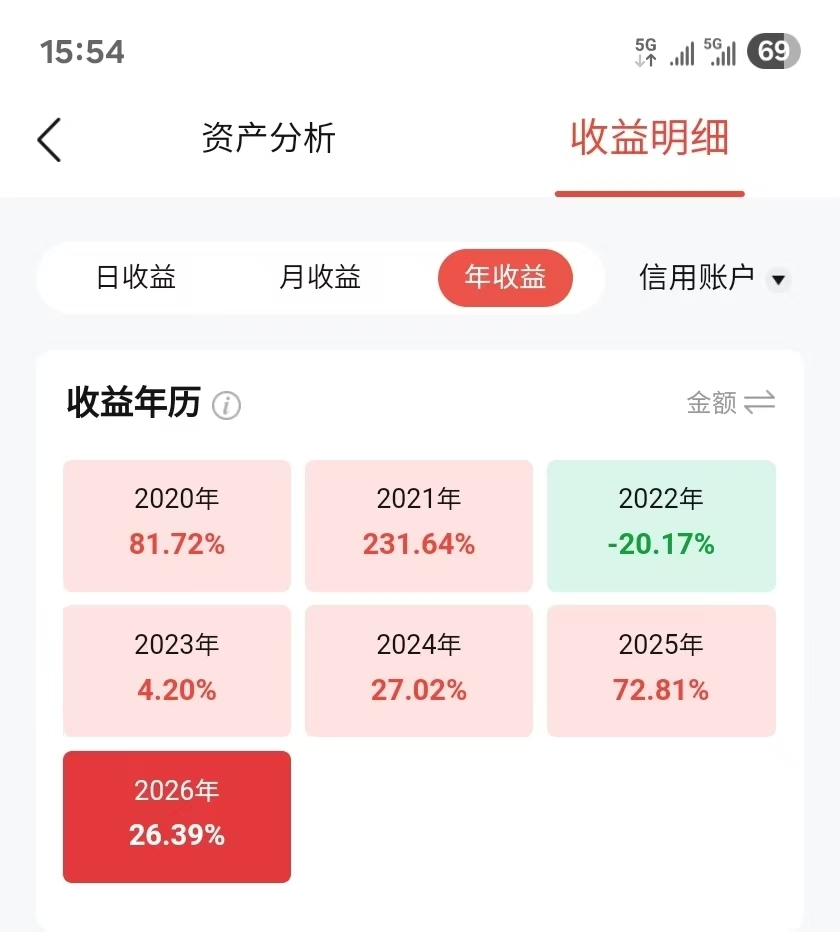The image size is (840, 932).
Task: Tap the 2022年 loss card
Action: pos(661,525)
